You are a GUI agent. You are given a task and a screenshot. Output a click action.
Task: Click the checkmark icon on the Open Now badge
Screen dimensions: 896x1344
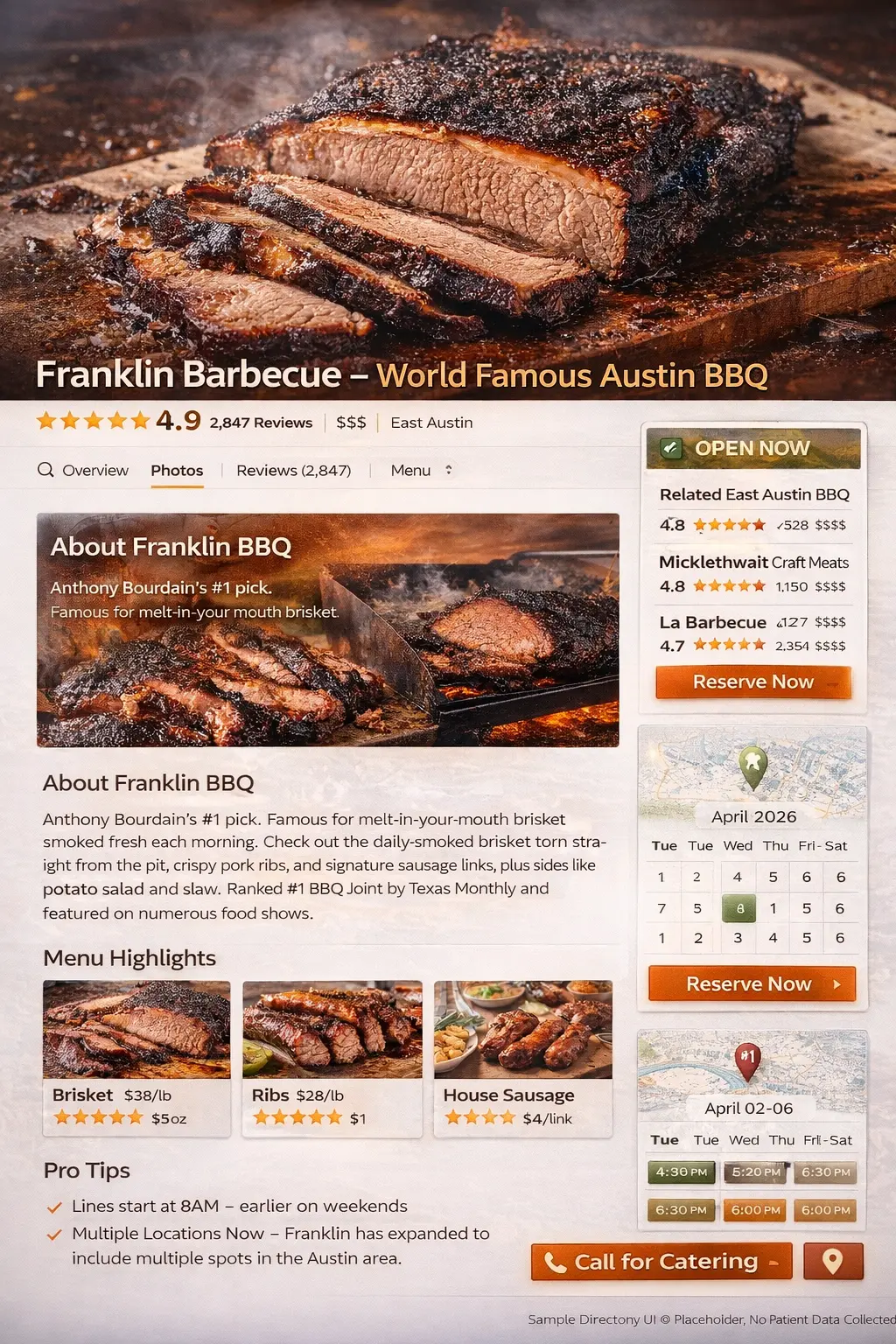click(669, 448)
